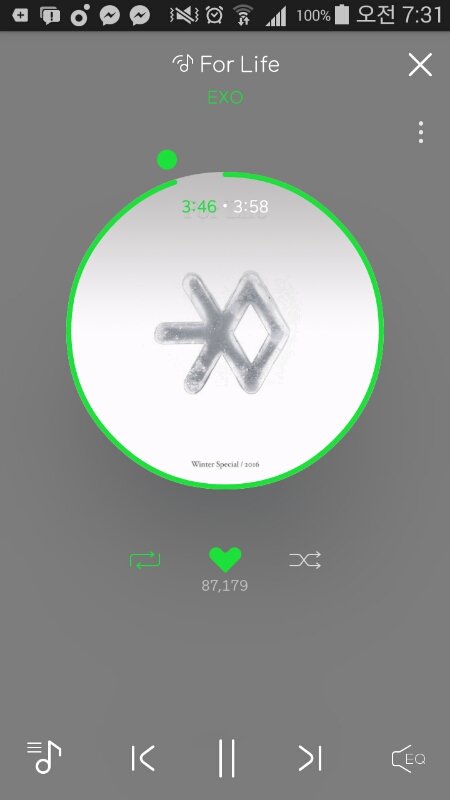Pause the song
The width and height of the screenshot is (450, 800).
click(x=227, y=758)
